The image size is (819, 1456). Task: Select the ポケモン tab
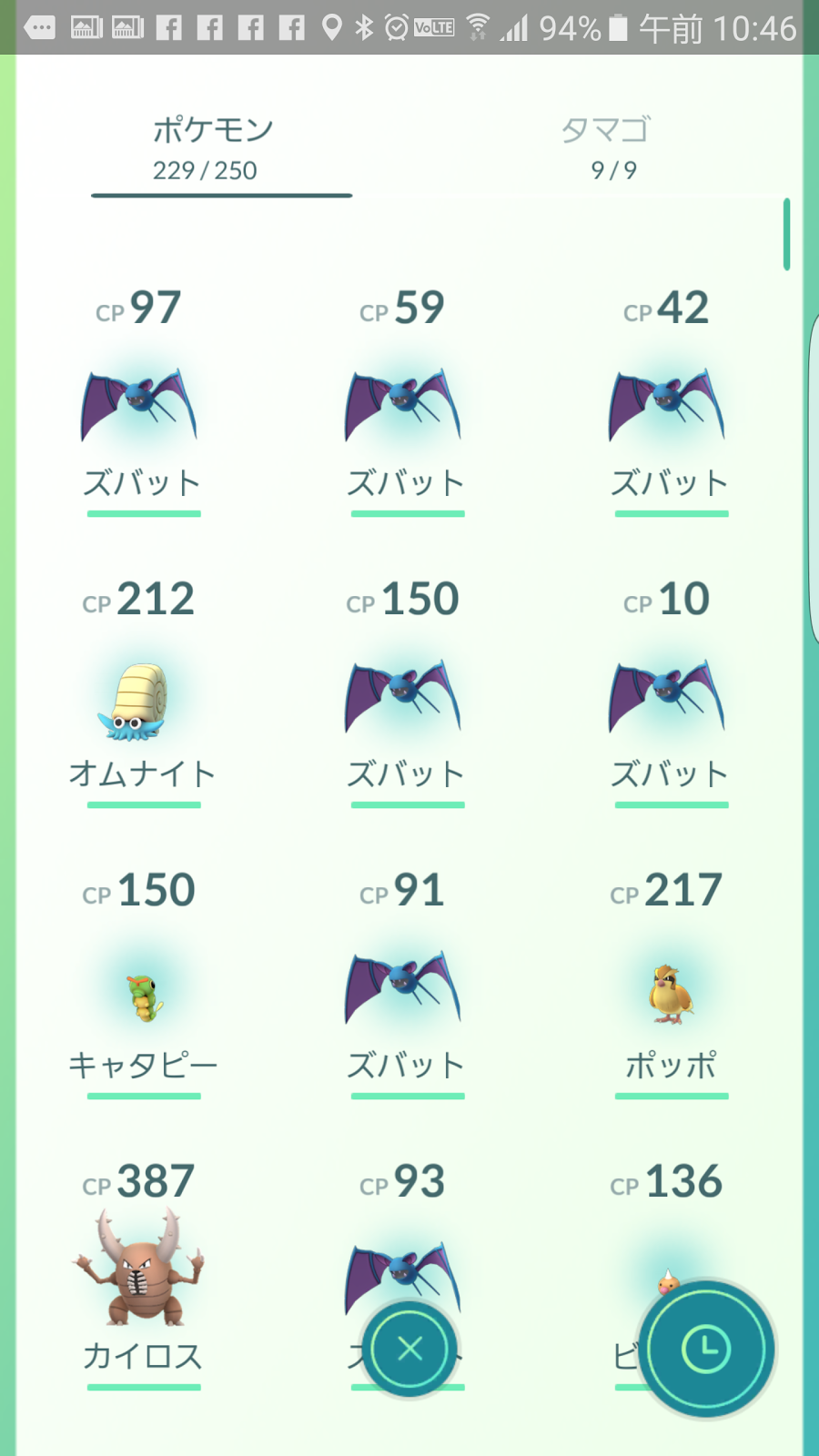(x=212, y=147)
